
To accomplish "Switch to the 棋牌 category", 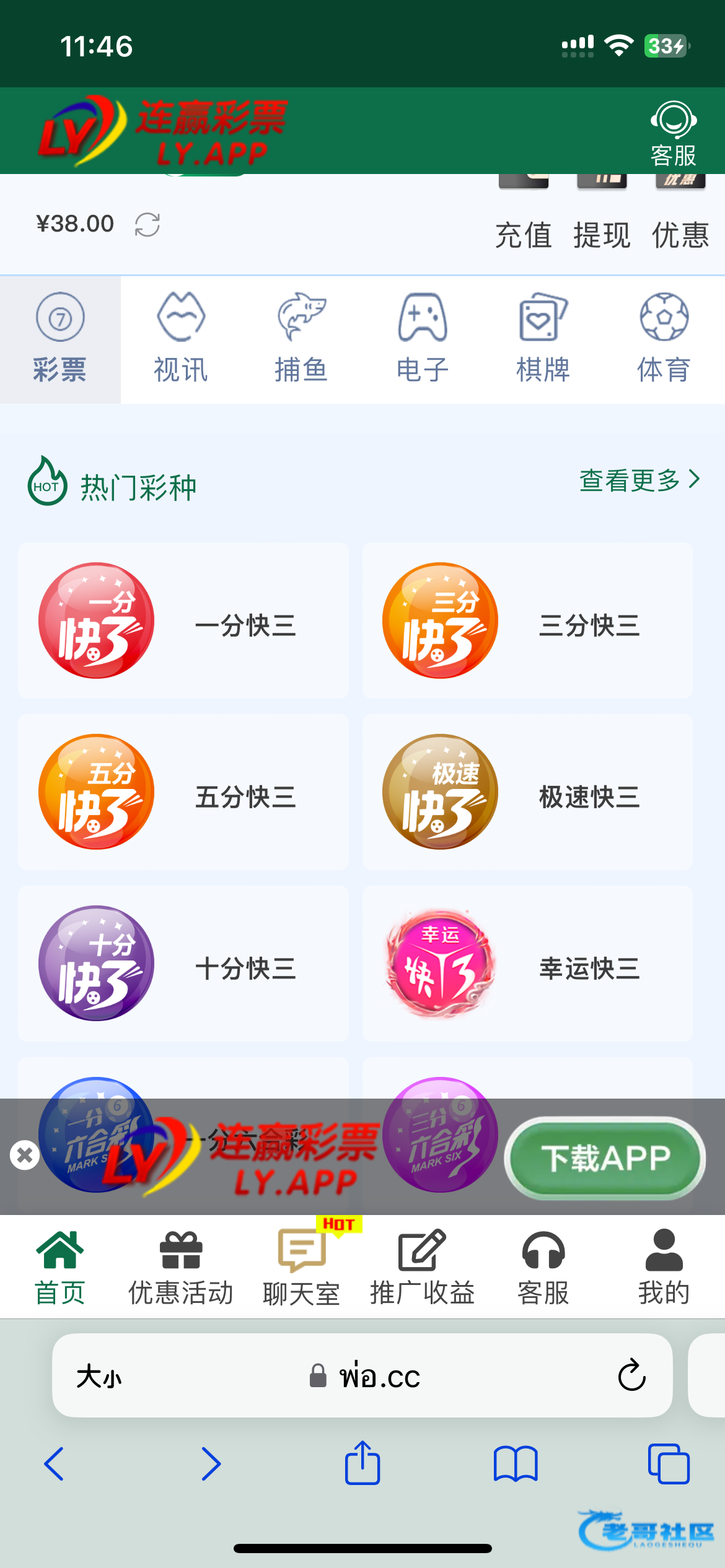I will 543,339.
